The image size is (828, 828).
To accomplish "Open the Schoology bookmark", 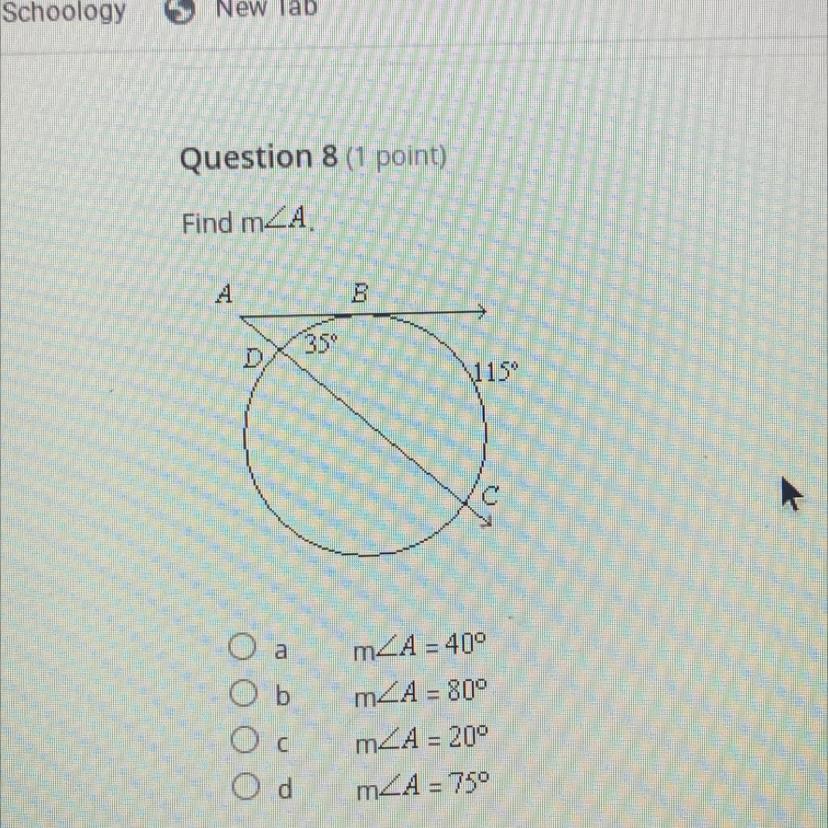I will coord(63,11).
